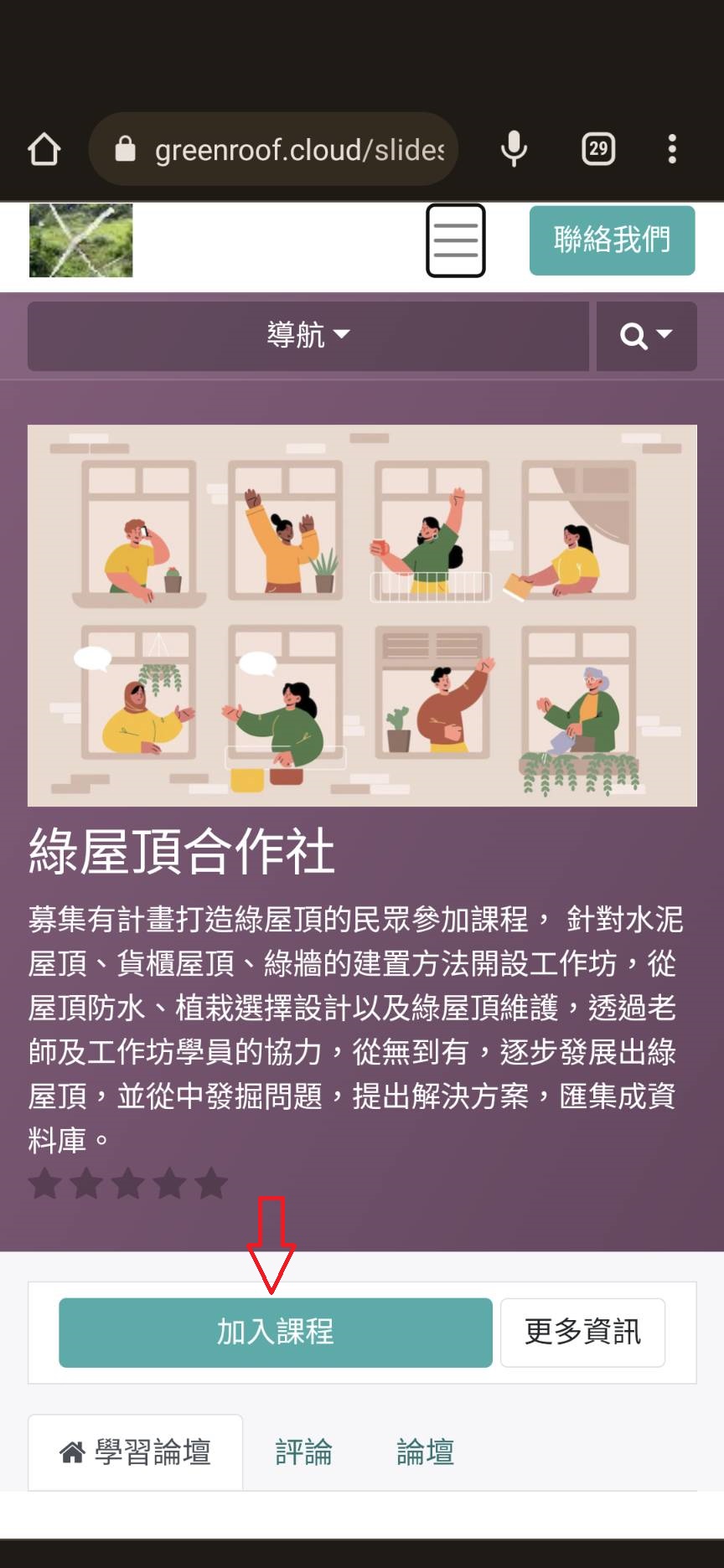Tap the greenroof.cloud address bar
Image resolution: width=724 pixels, height=1568 pixels.
click(285, 150)
